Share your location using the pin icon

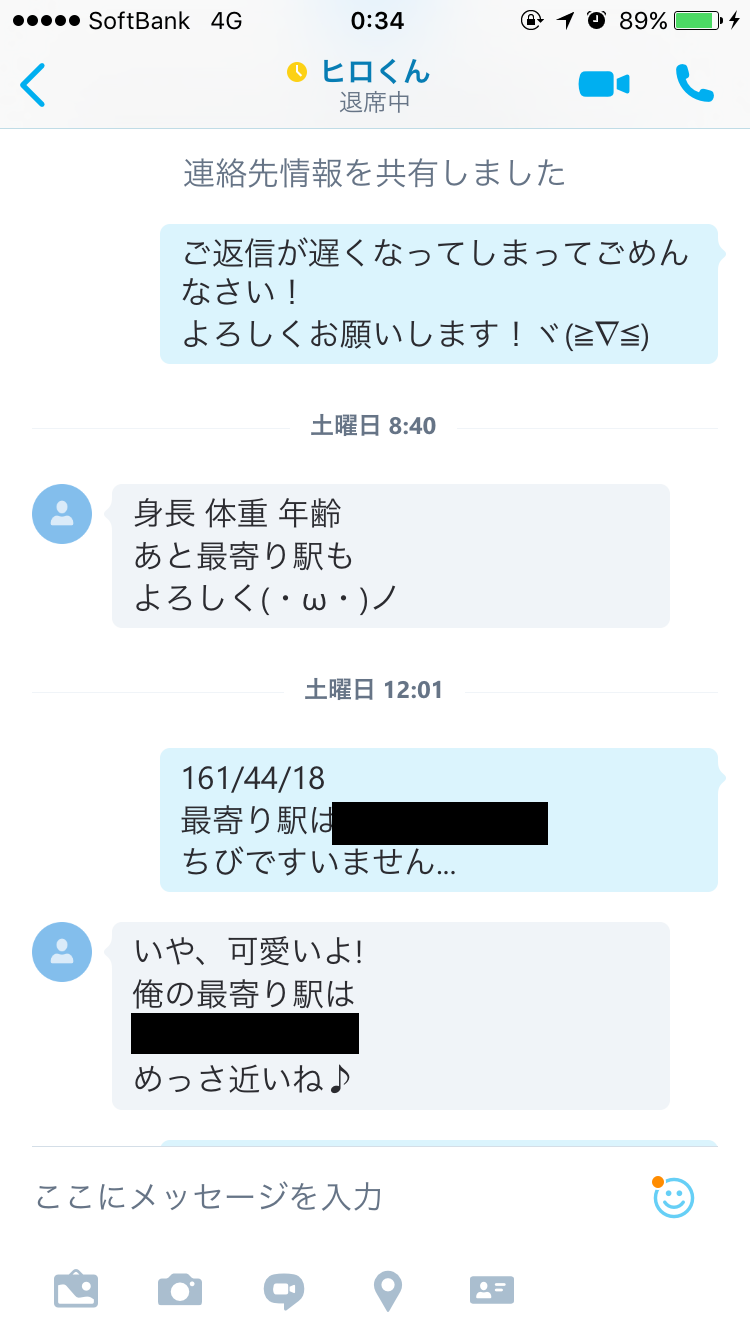coord(388,1291)
